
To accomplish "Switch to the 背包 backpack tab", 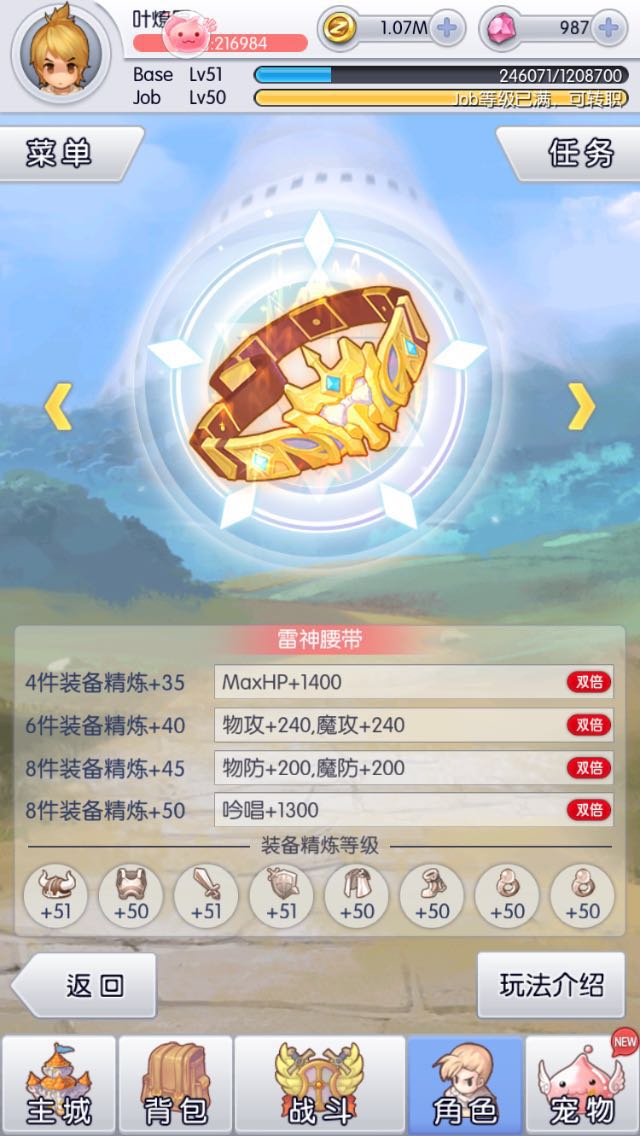I will 175,1085.
